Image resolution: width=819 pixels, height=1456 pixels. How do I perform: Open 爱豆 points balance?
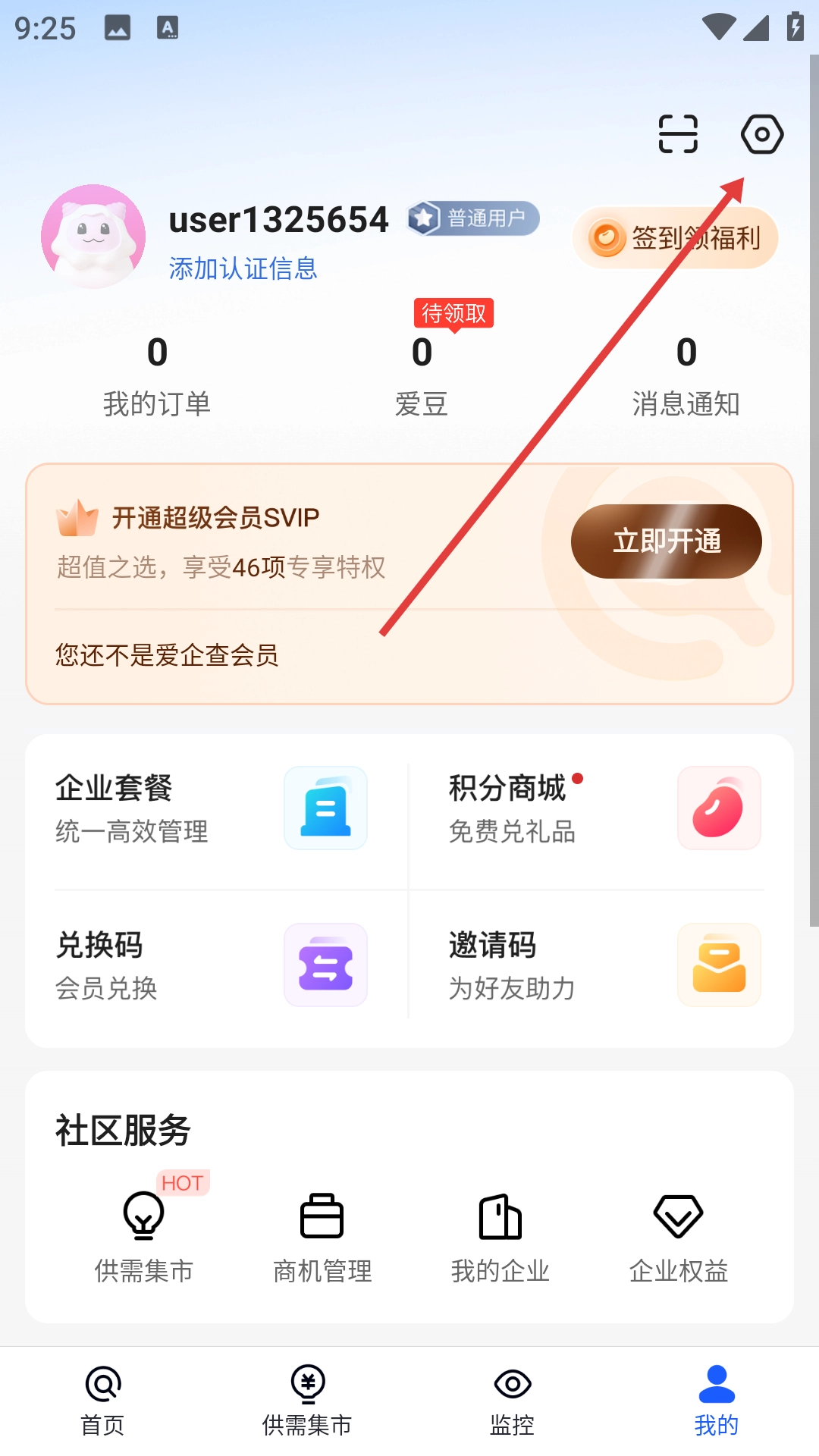coord(422,377)
